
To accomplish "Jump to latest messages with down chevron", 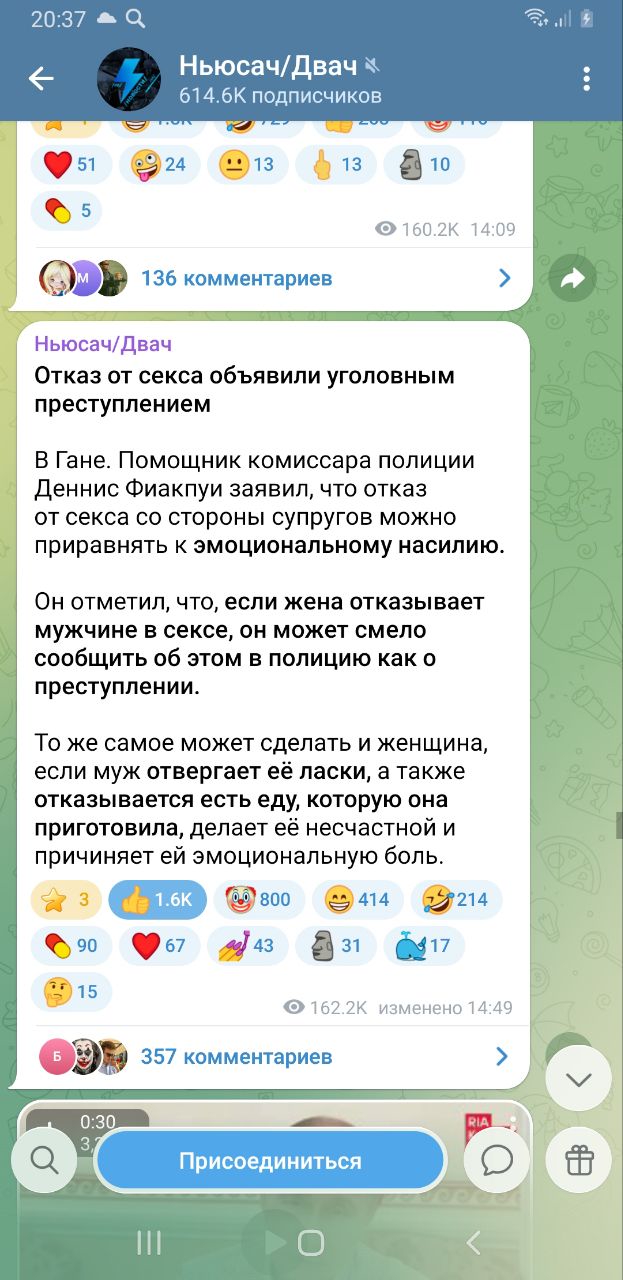I will (579, 1079).
